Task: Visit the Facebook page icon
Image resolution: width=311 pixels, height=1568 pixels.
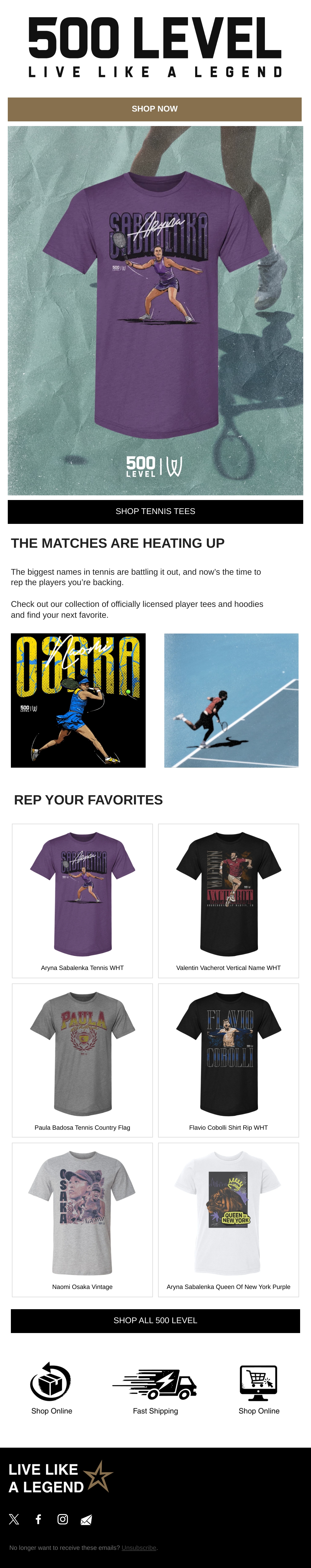Action: click(x=38, y=1519)
